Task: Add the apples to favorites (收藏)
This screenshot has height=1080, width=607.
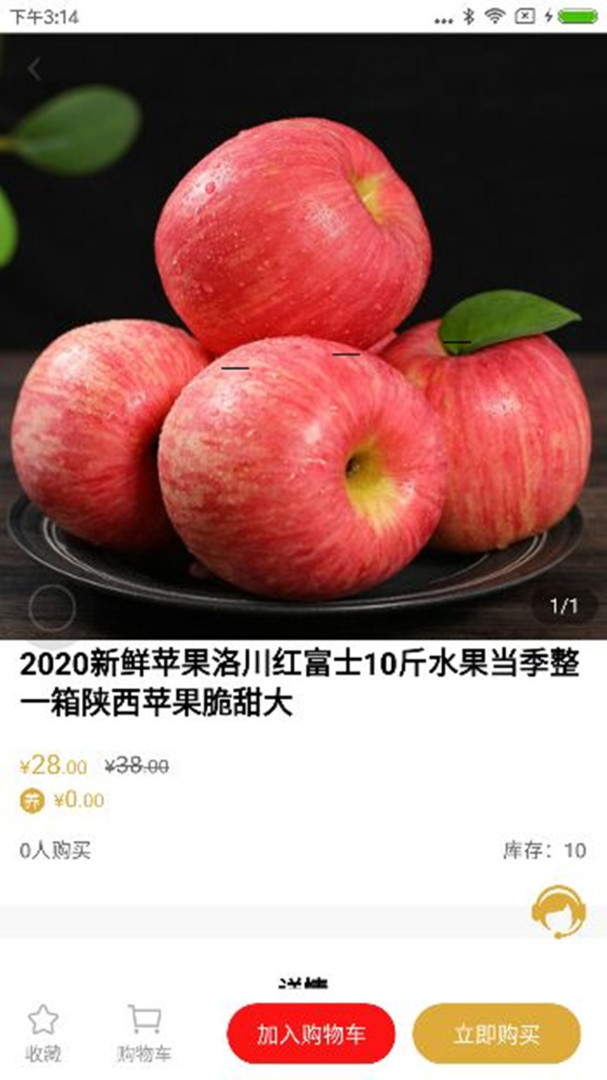Action: click(x=43, y=1033)
